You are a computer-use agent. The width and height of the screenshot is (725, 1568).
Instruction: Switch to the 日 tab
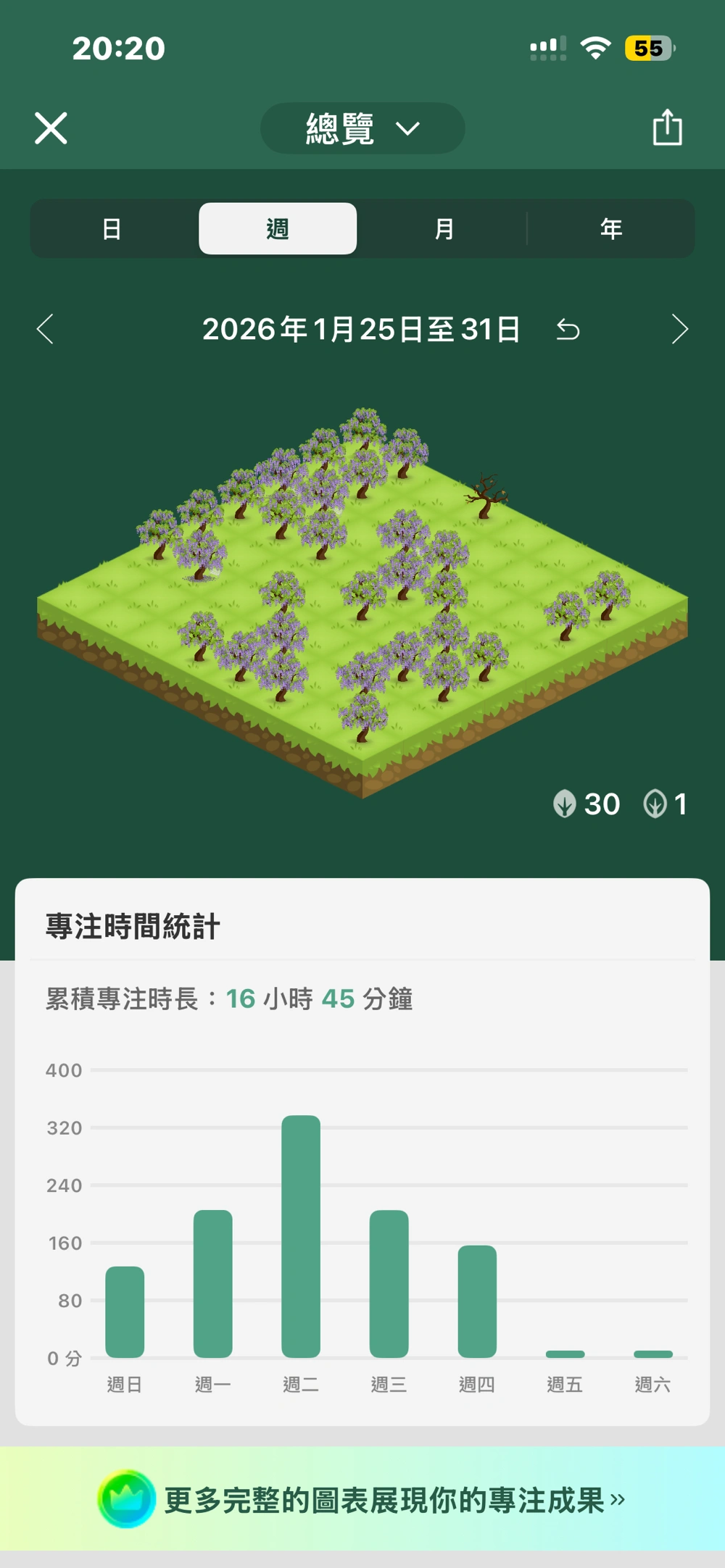pos(112,229)
